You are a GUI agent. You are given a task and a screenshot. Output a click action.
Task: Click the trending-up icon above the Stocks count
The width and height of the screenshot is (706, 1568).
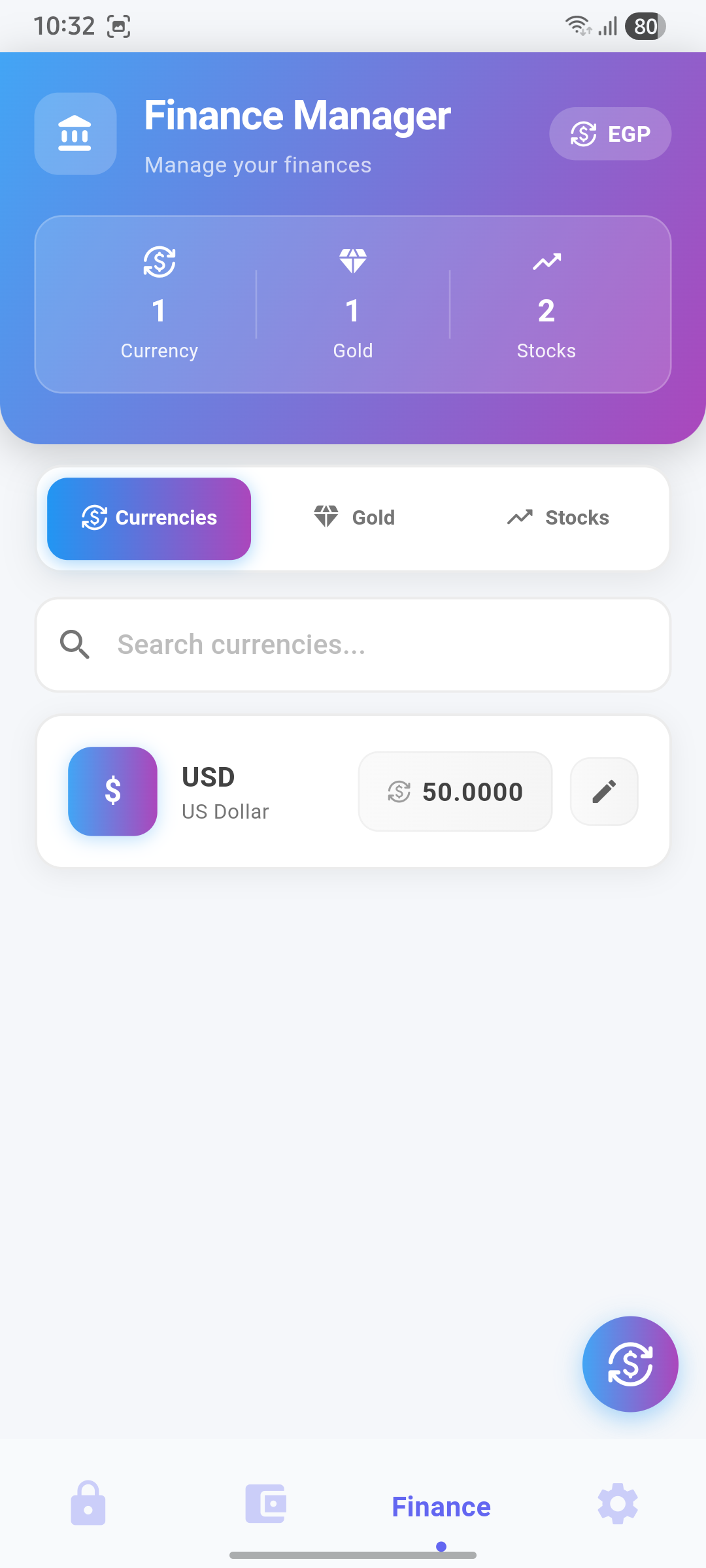click(x=546, y=260)
